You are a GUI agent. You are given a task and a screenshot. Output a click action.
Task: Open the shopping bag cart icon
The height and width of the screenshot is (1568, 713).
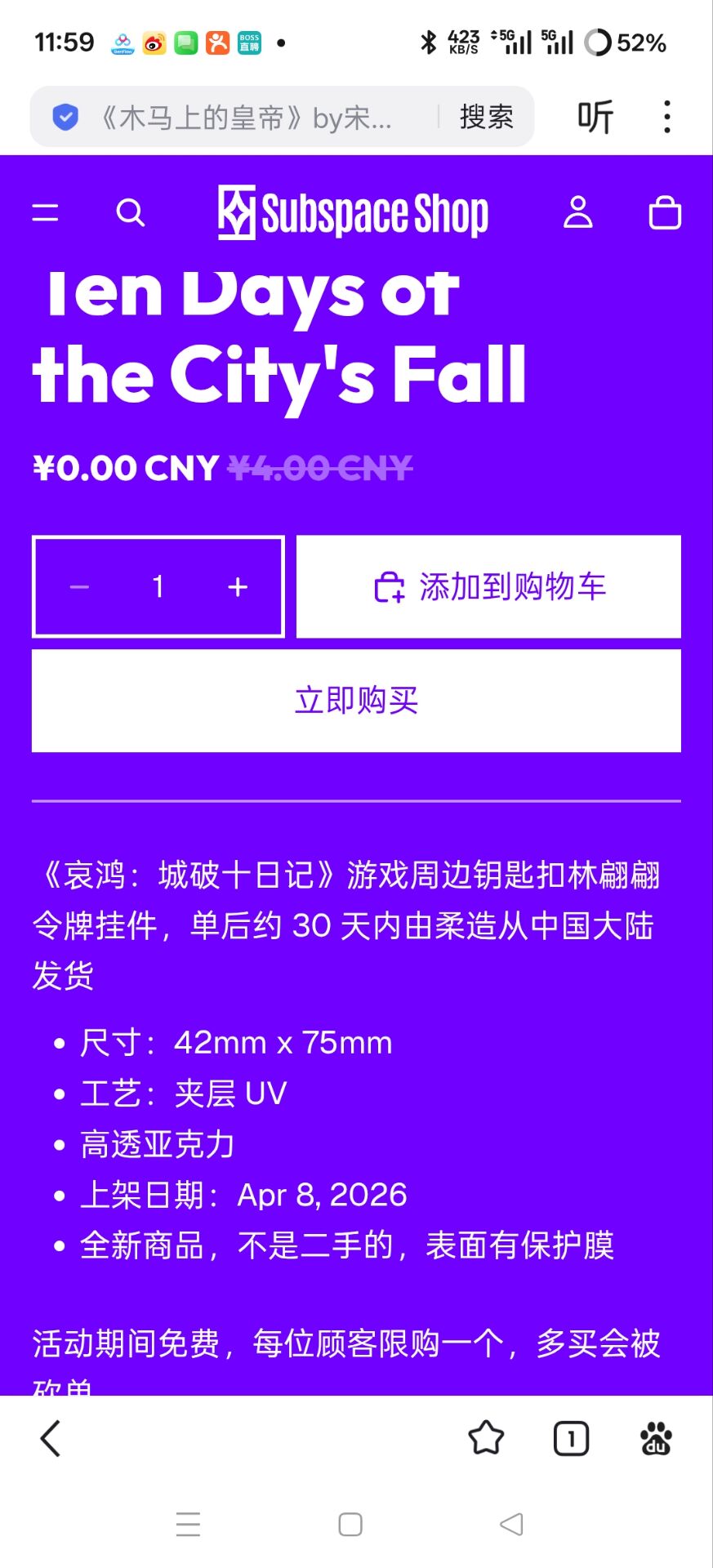coord(664,212)
